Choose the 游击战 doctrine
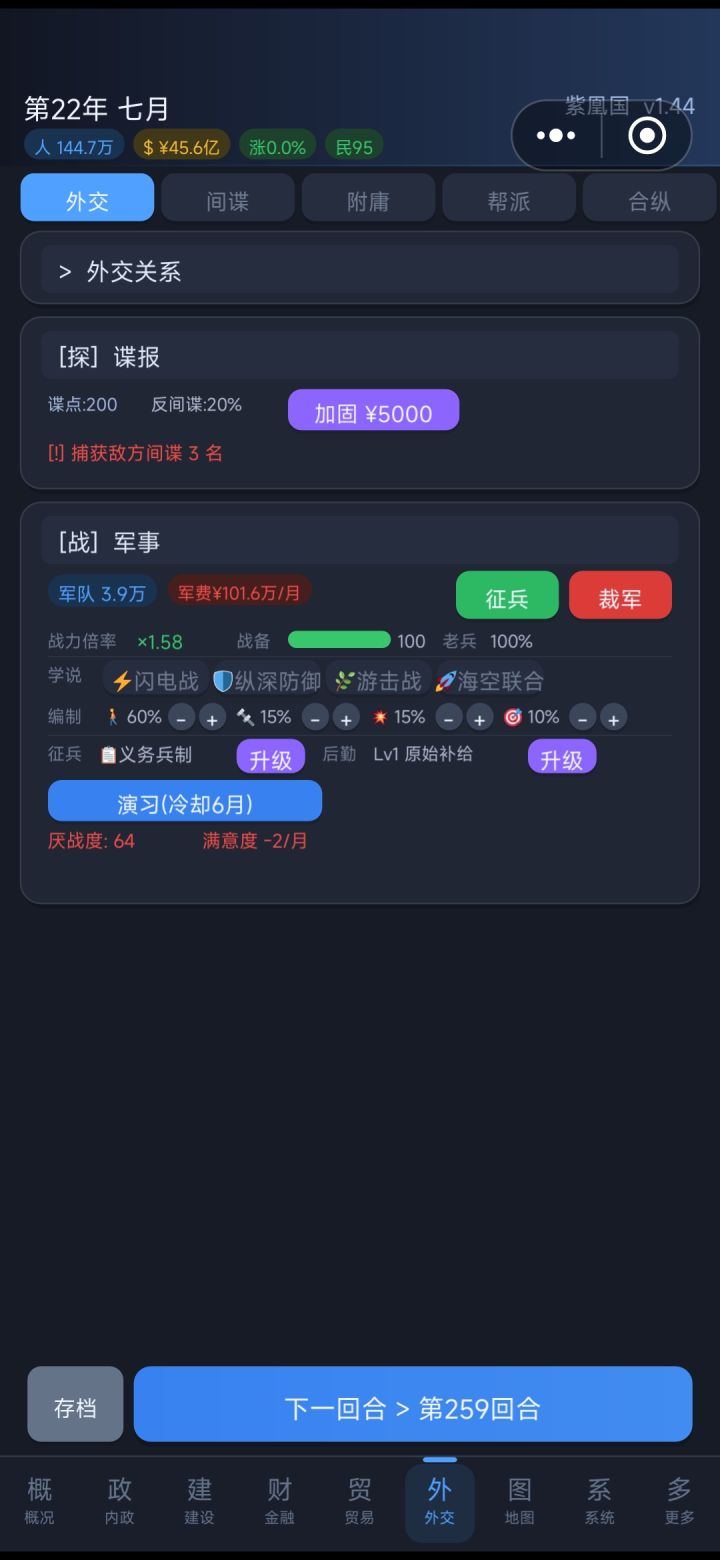Viewport: 720px width, 1560px height. coord(378,680)
